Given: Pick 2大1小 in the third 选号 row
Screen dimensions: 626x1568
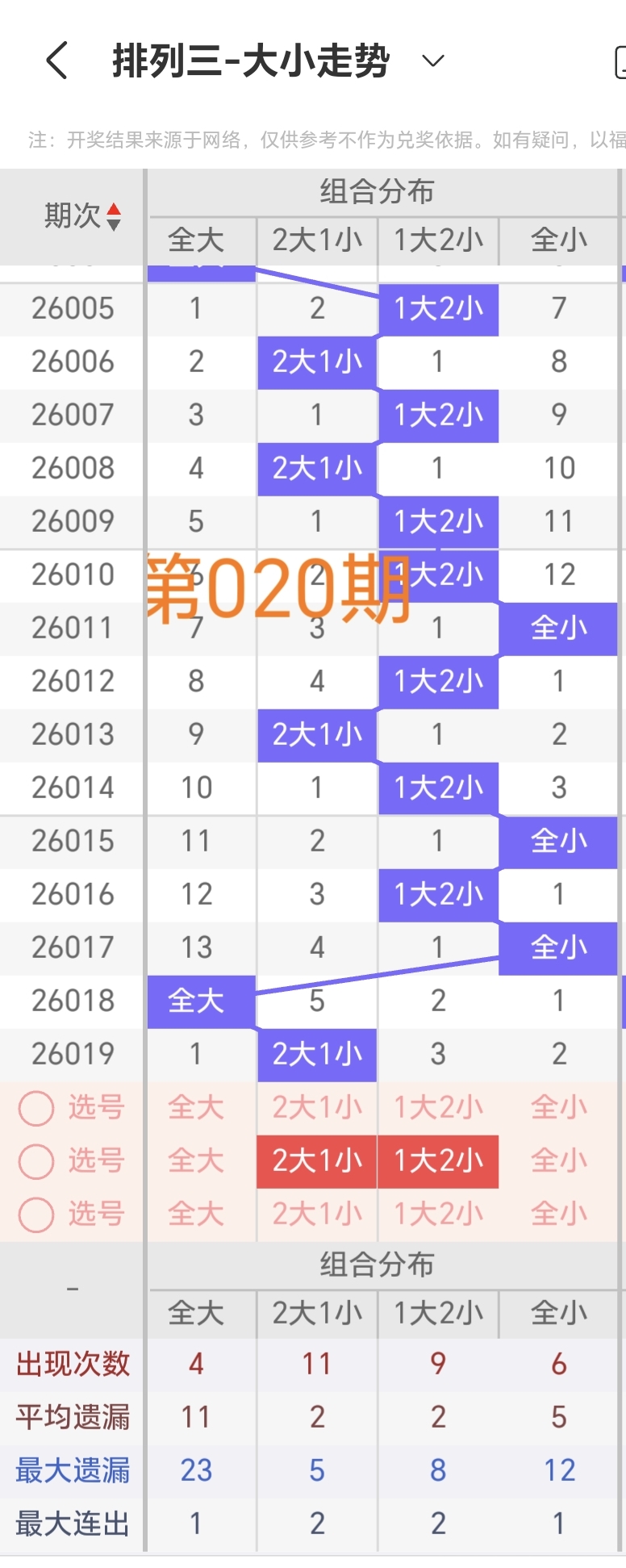Looking at the screenshot, I should pos(316,1214).
